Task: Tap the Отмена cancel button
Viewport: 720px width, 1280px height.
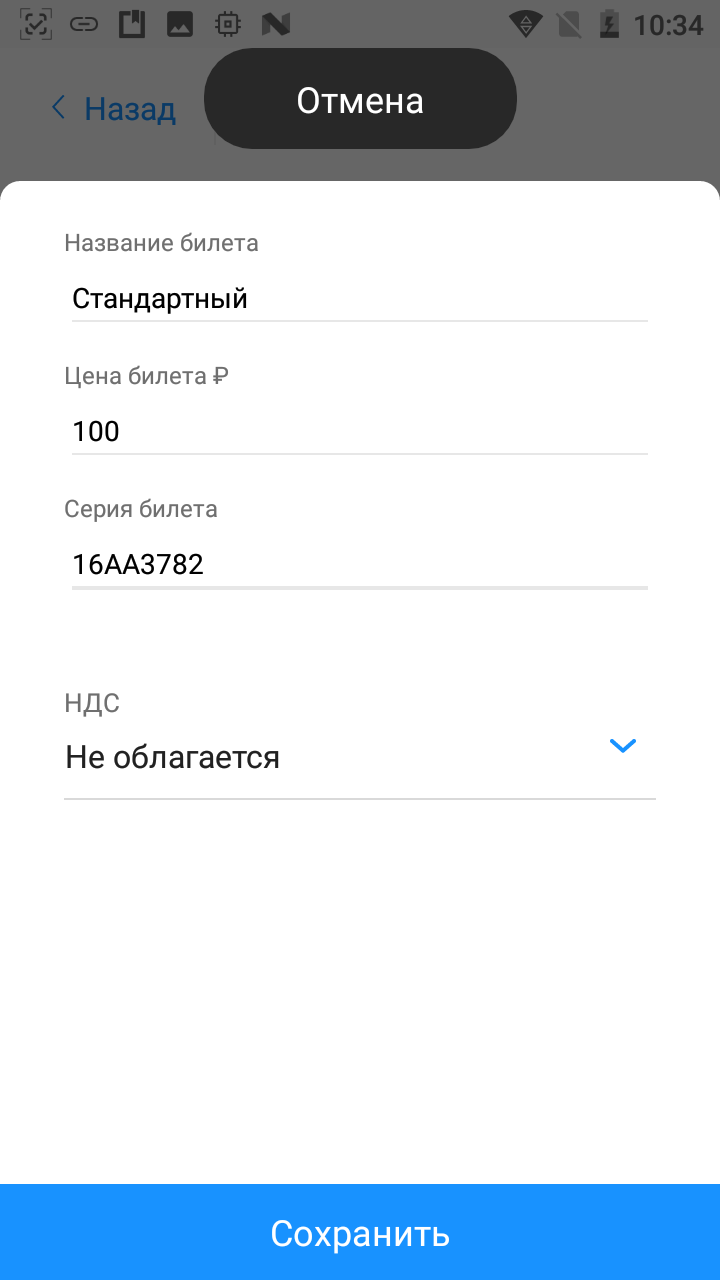Action: [360, 100]
